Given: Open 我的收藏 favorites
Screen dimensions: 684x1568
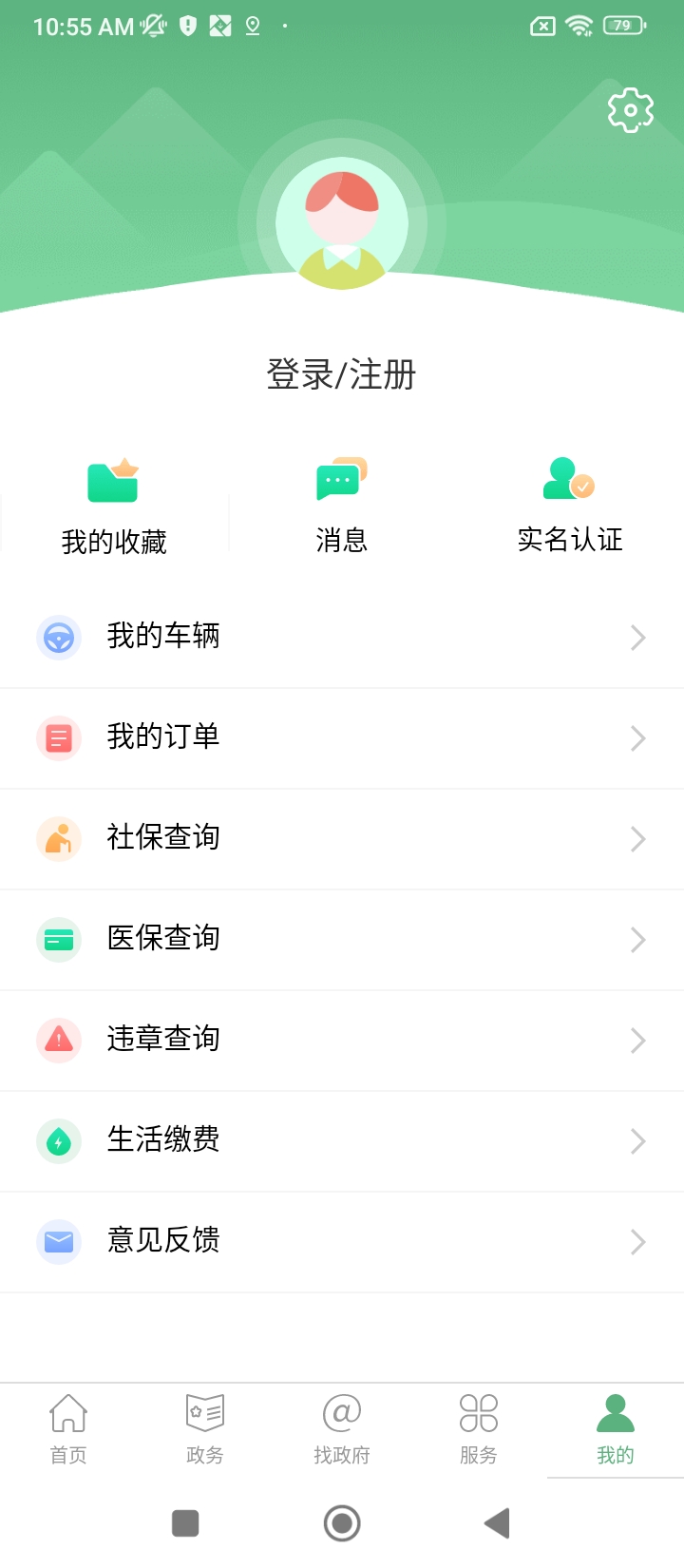Looking at the screenshot, I should point(114,504).
